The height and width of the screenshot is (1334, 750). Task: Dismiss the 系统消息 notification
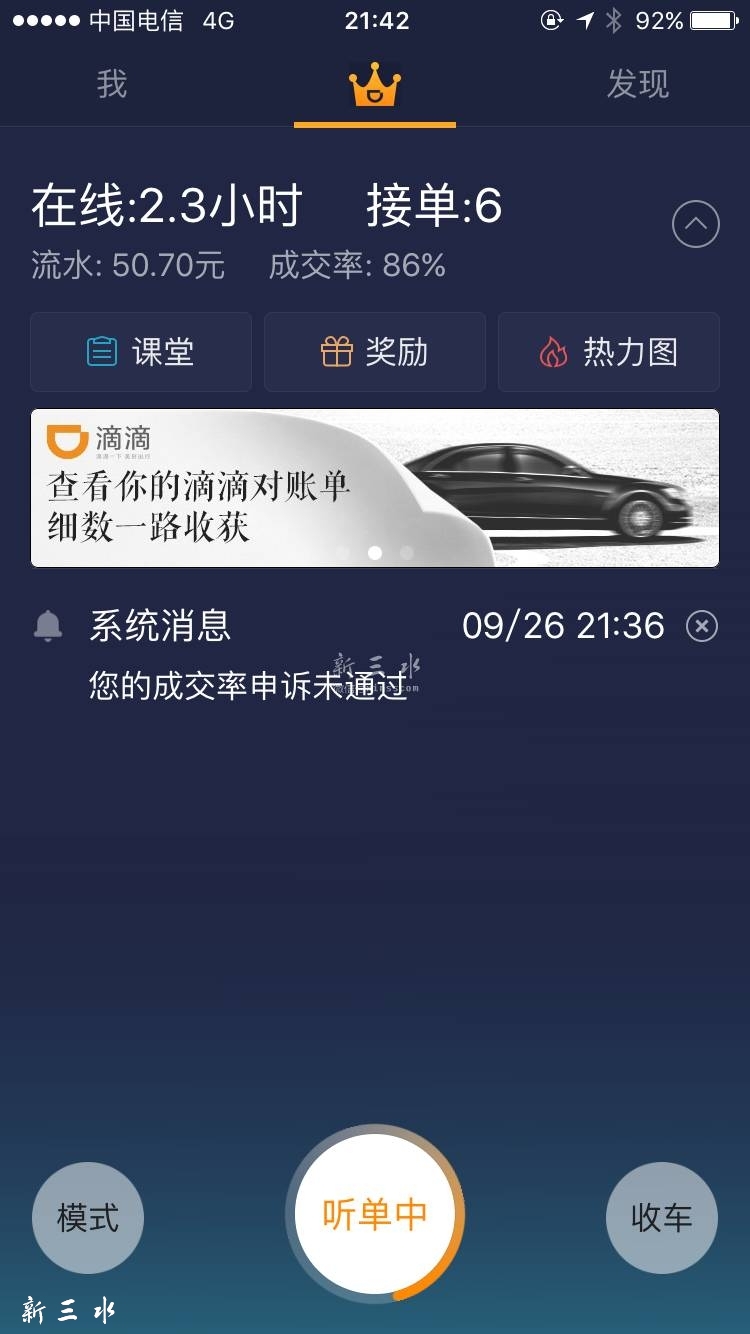tap(702, 627)
